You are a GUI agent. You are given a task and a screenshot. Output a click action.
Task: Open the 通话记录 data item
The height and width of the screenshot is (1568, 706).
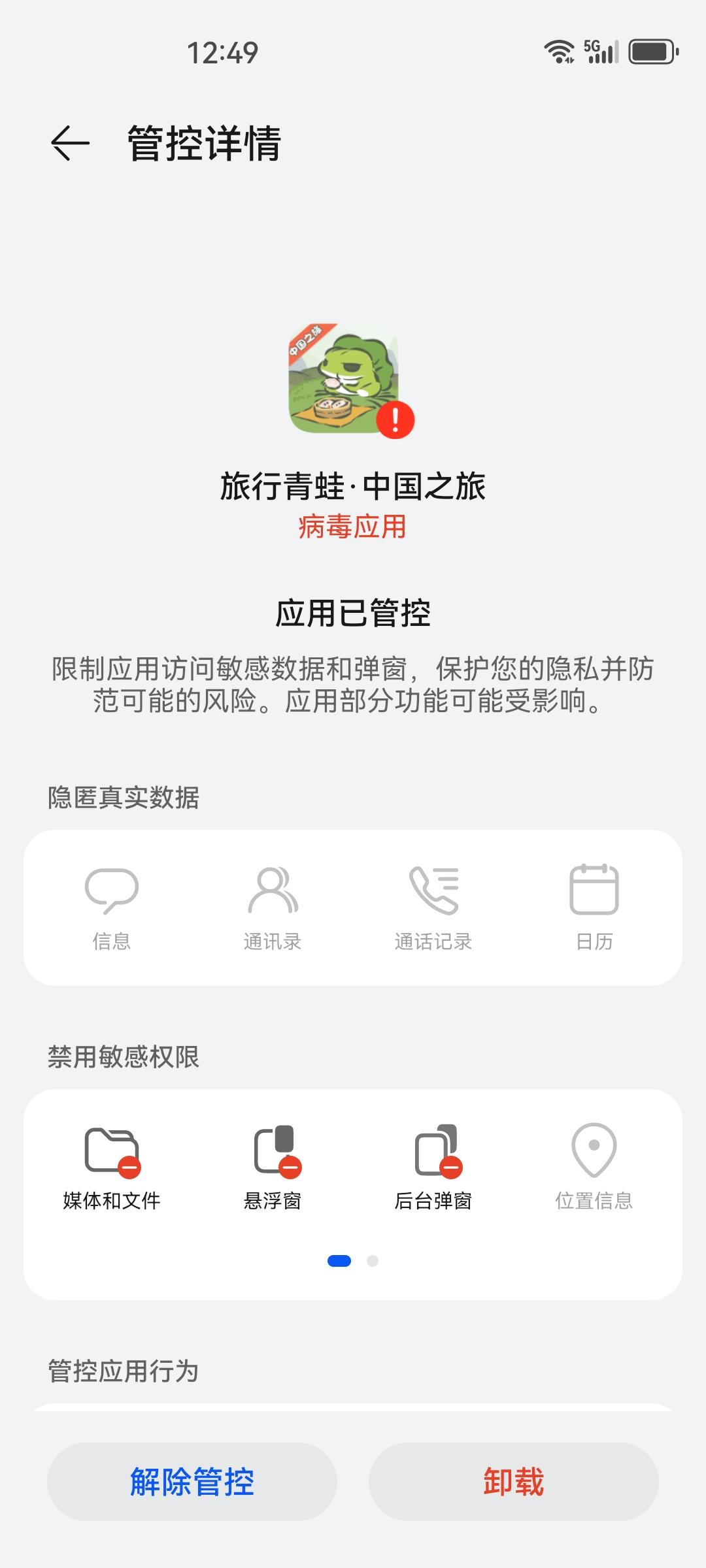tap(433, 907)
